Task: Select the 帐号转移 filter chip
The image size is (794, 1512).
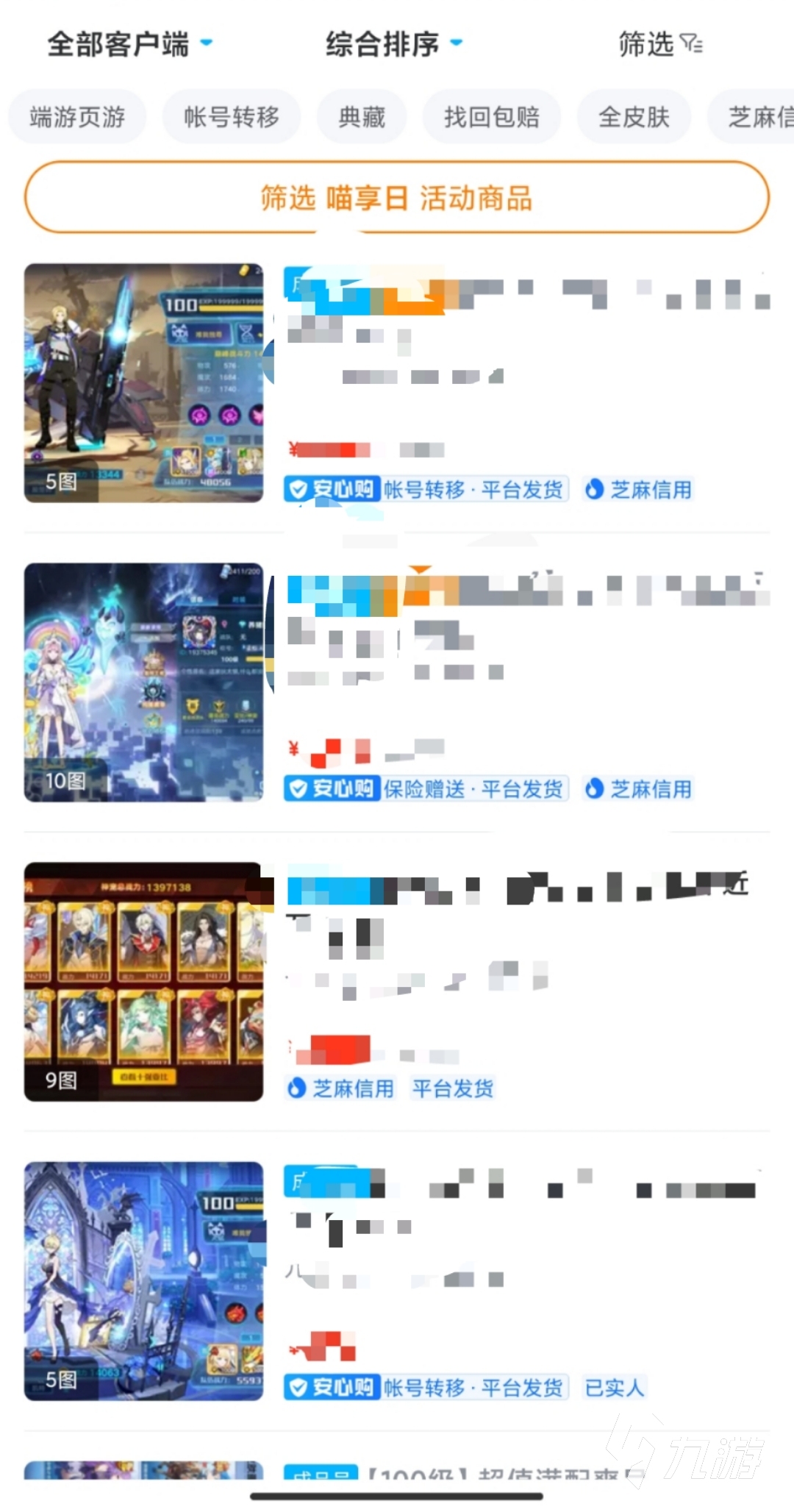Action: point(232,117)
